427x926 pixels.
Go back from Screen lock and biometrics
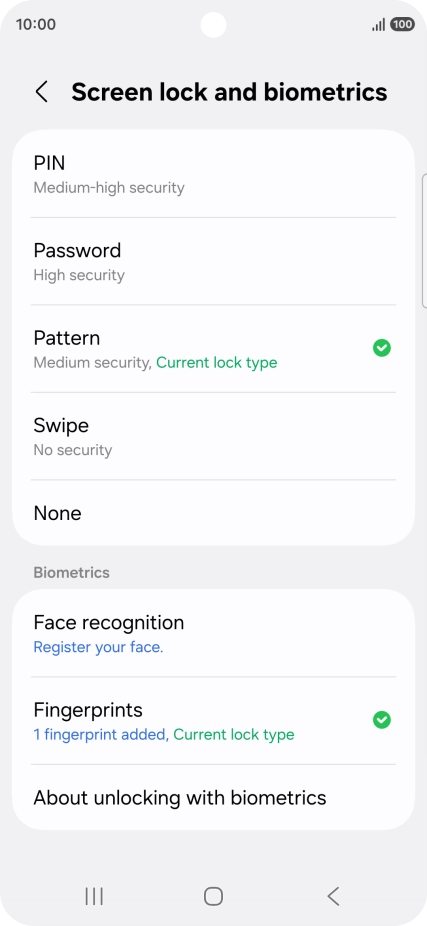(x=41, y=92)
